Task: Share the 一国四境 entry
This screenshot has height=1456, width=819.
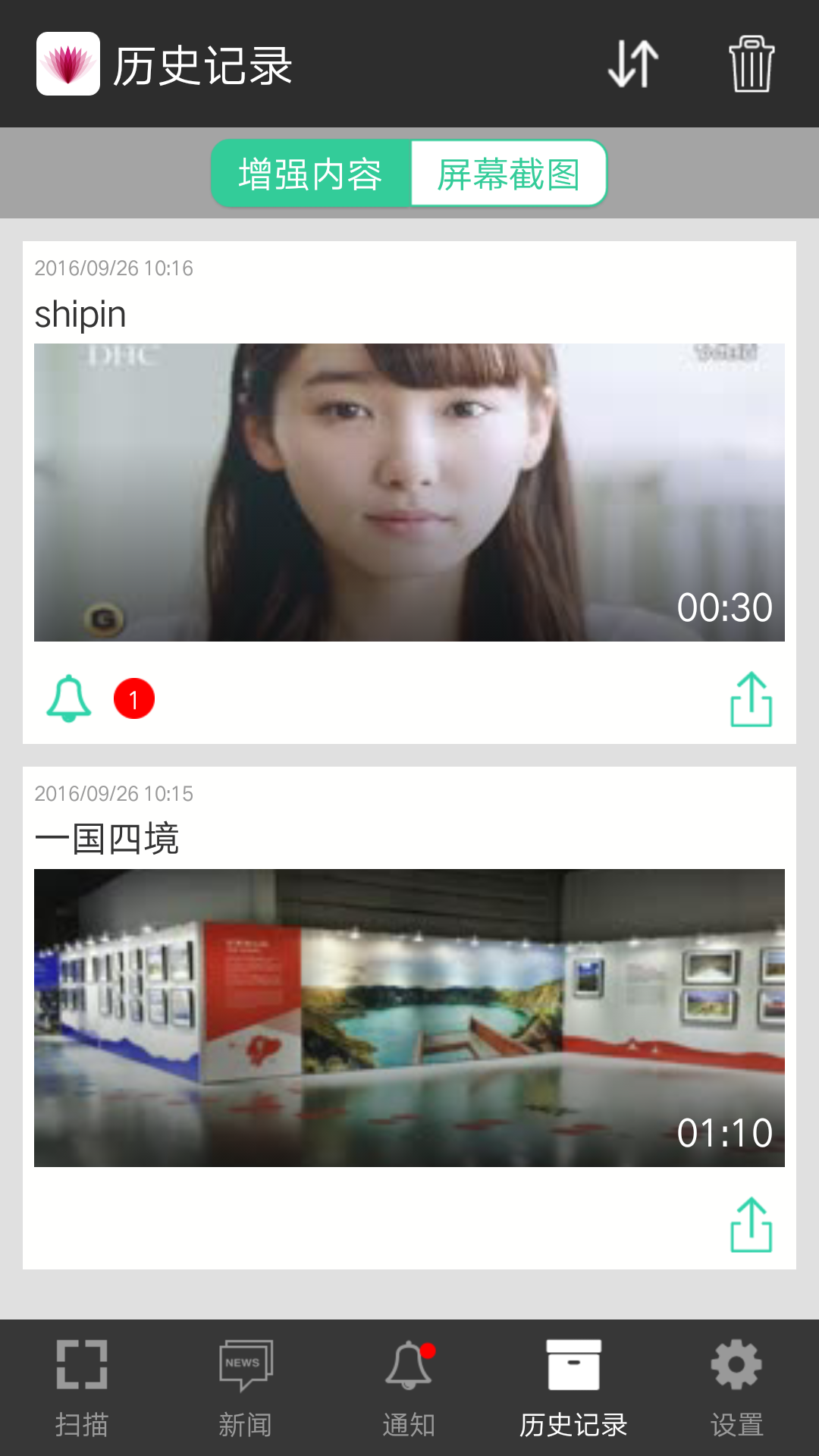Action: [x=751, y=1225]
